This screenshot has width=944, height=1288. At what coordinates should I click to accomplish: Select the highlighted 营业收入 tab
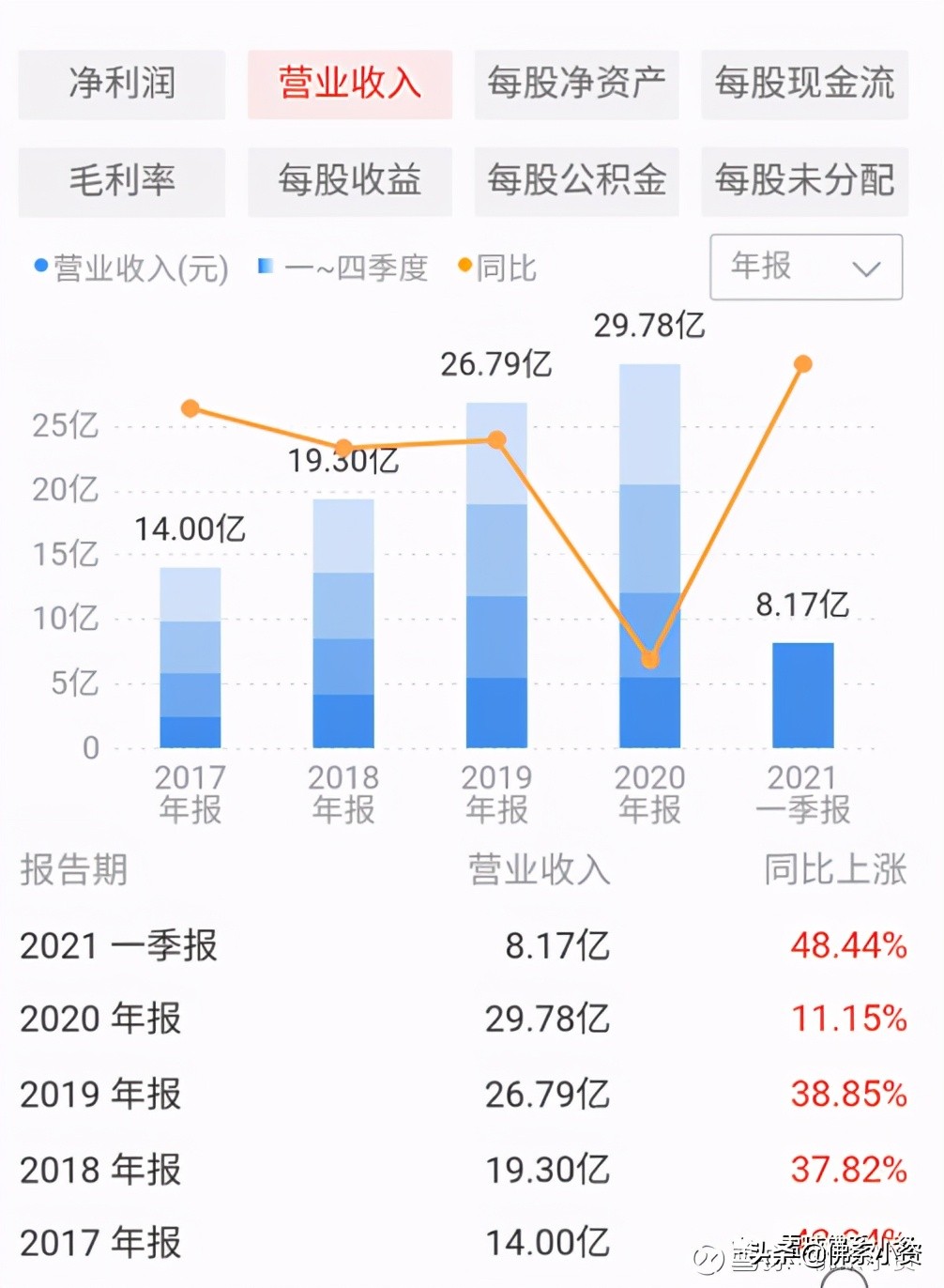tap(349, 84)
